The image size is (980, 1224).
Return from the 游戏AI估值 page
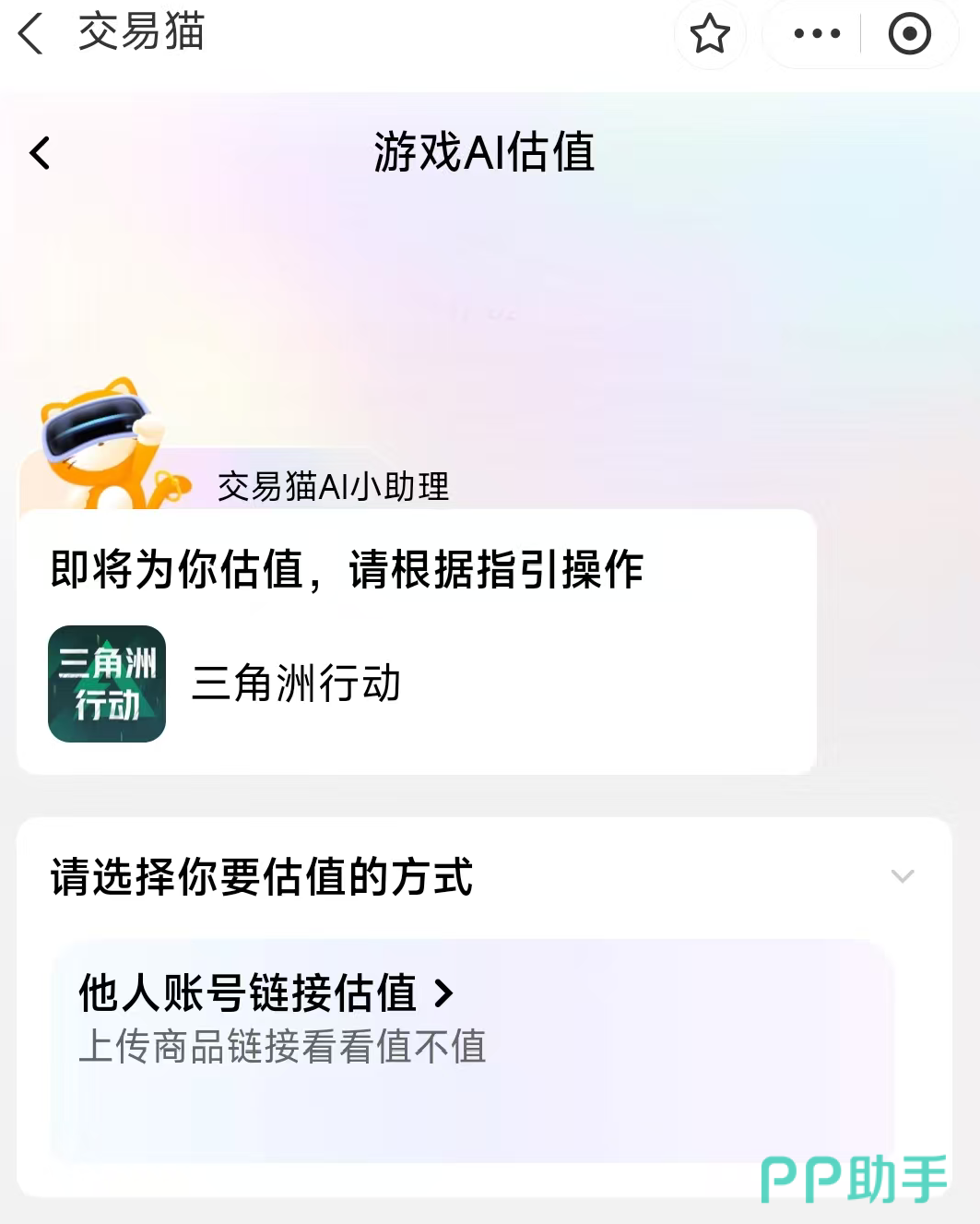(x=41, y=153)
